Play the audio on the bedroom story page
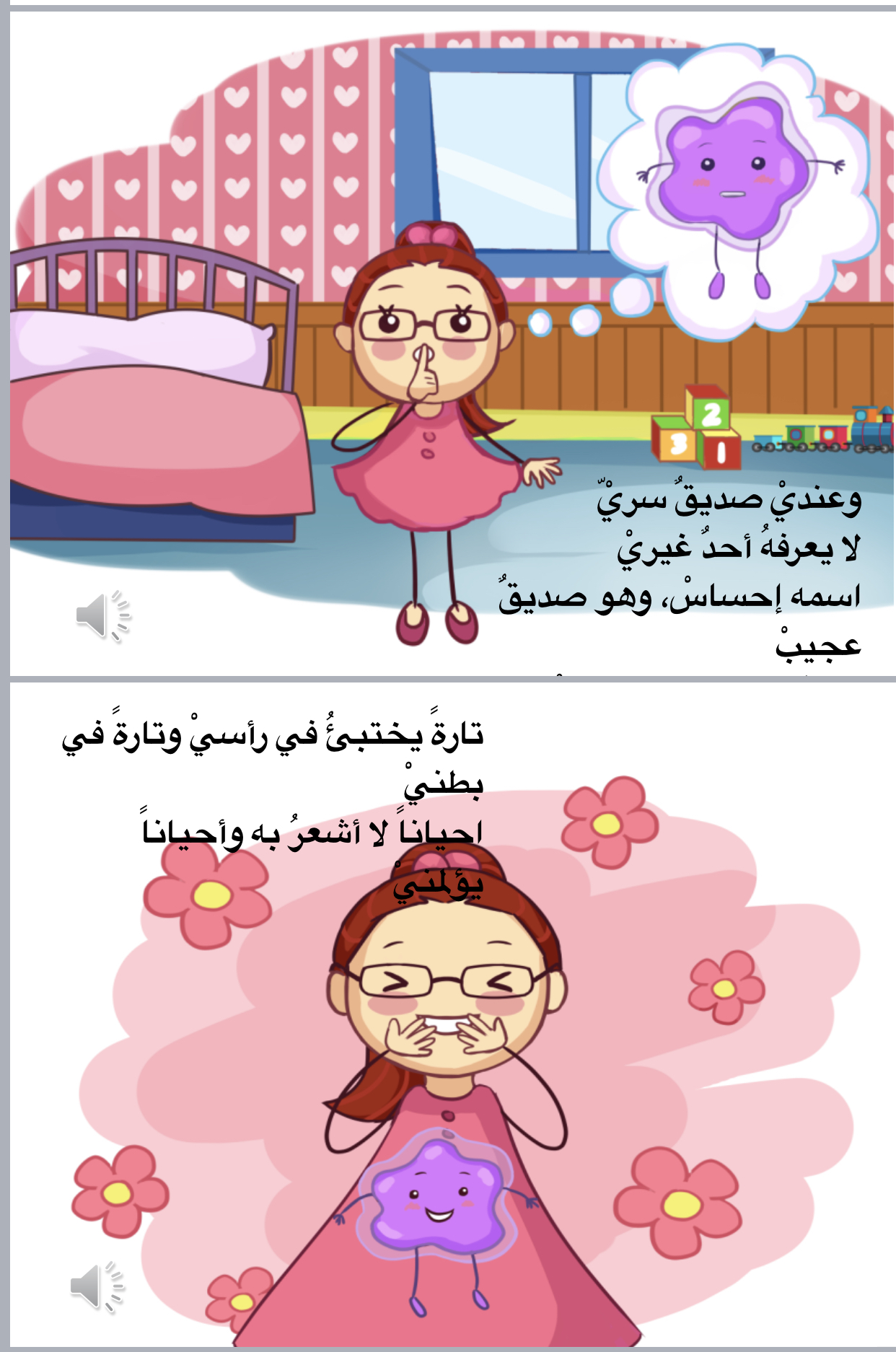This screenshot has width=896, height=1352. coord(102,616)
